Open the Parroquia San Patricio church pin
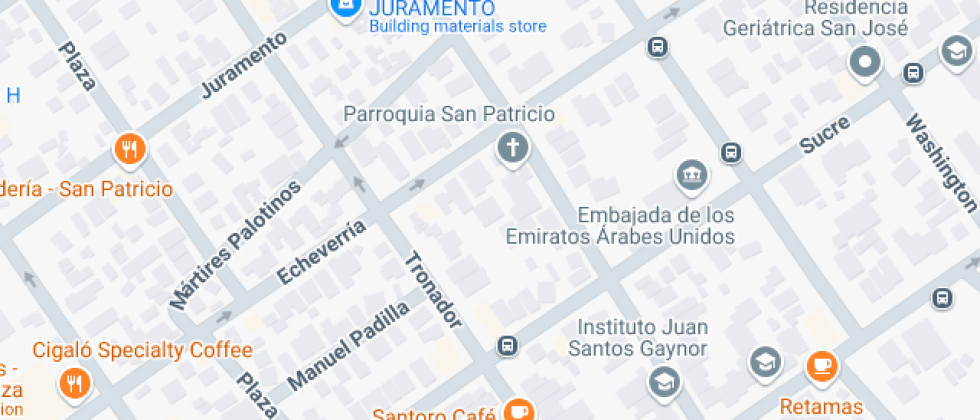Screen dimensions: 980x420 [513, 150]
